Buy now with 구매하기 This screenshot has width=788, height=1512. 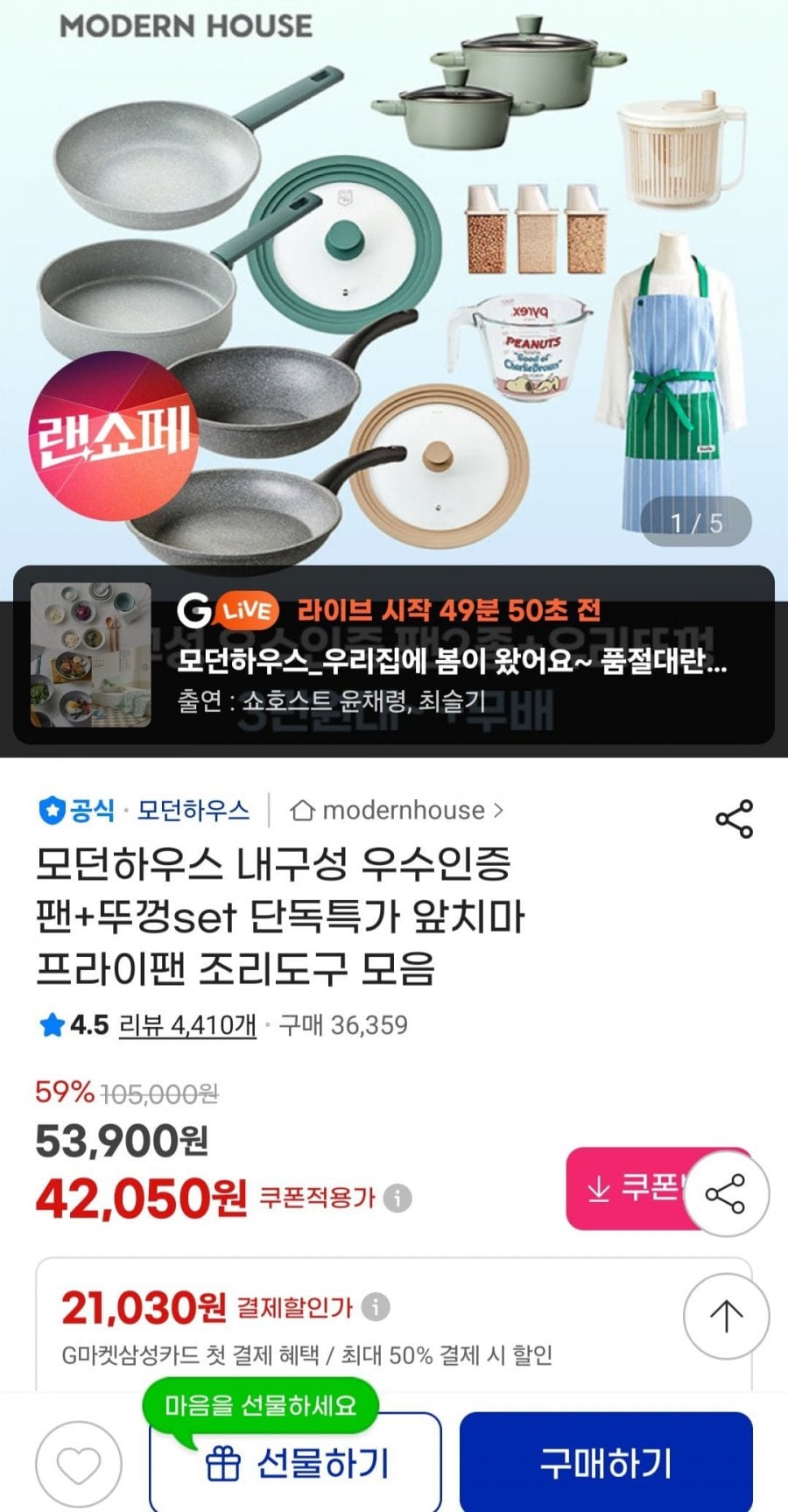(606, 1462)
